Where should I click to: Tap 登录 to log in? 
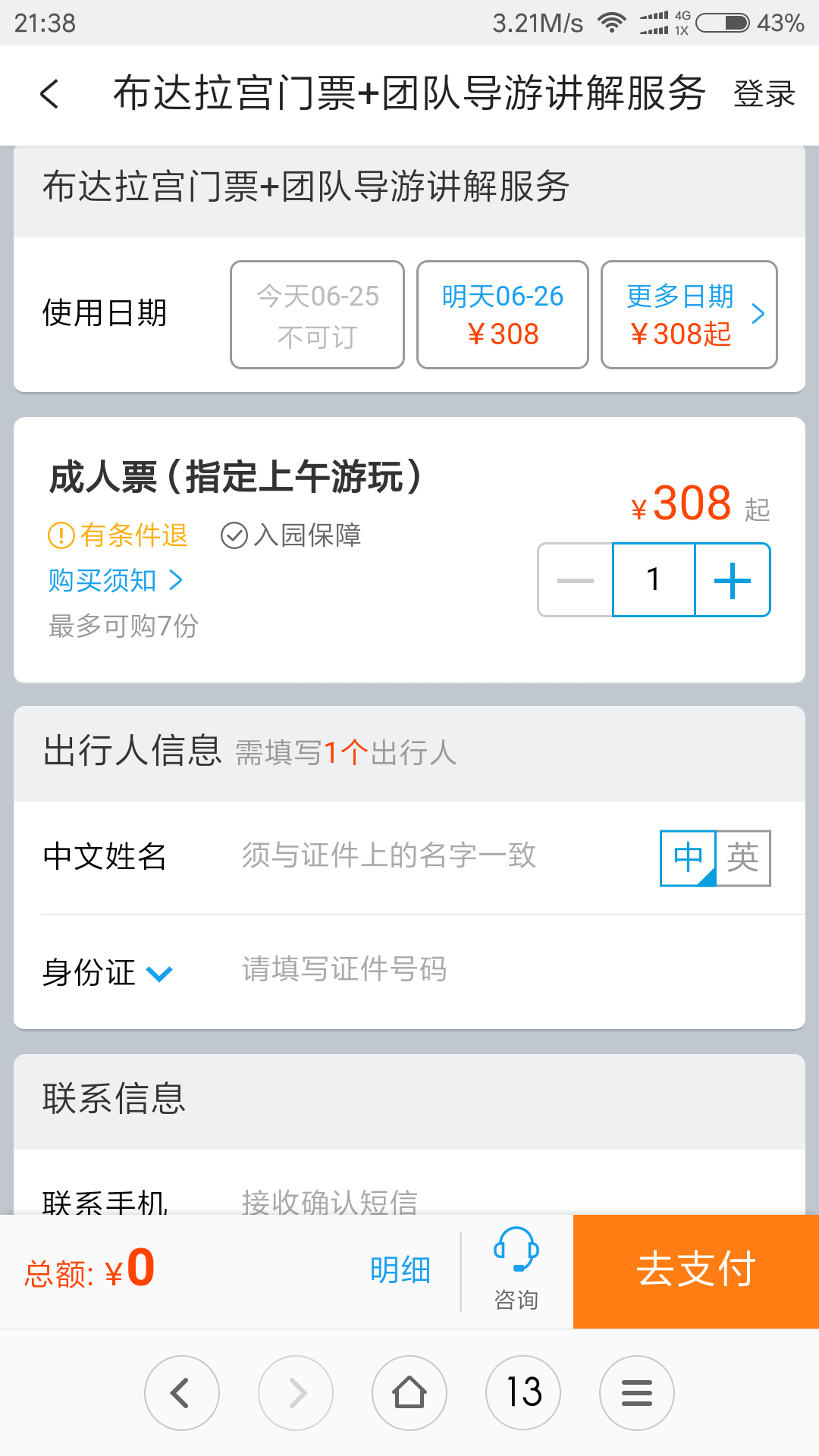pos(764,94)
